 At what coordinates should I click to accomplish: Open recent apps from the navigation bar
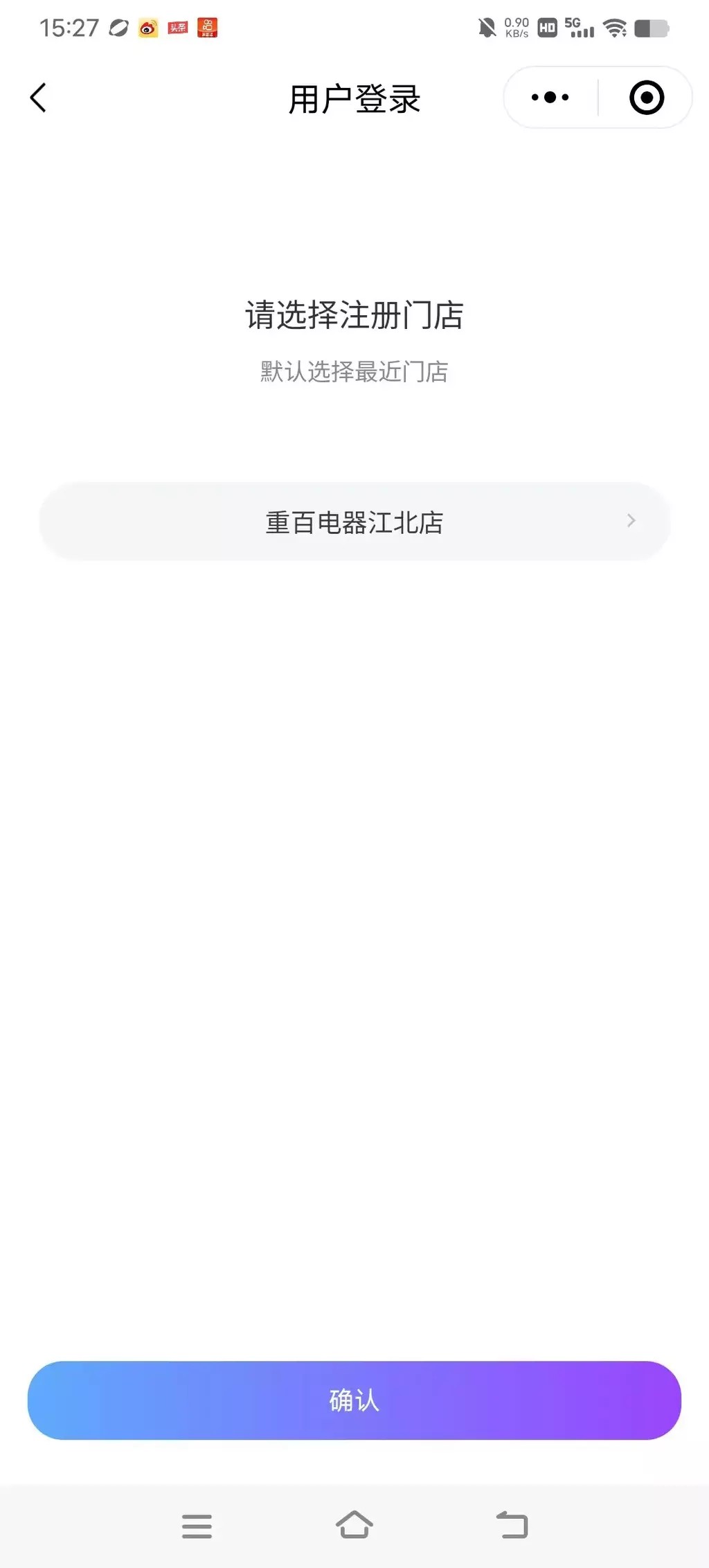197,1526
